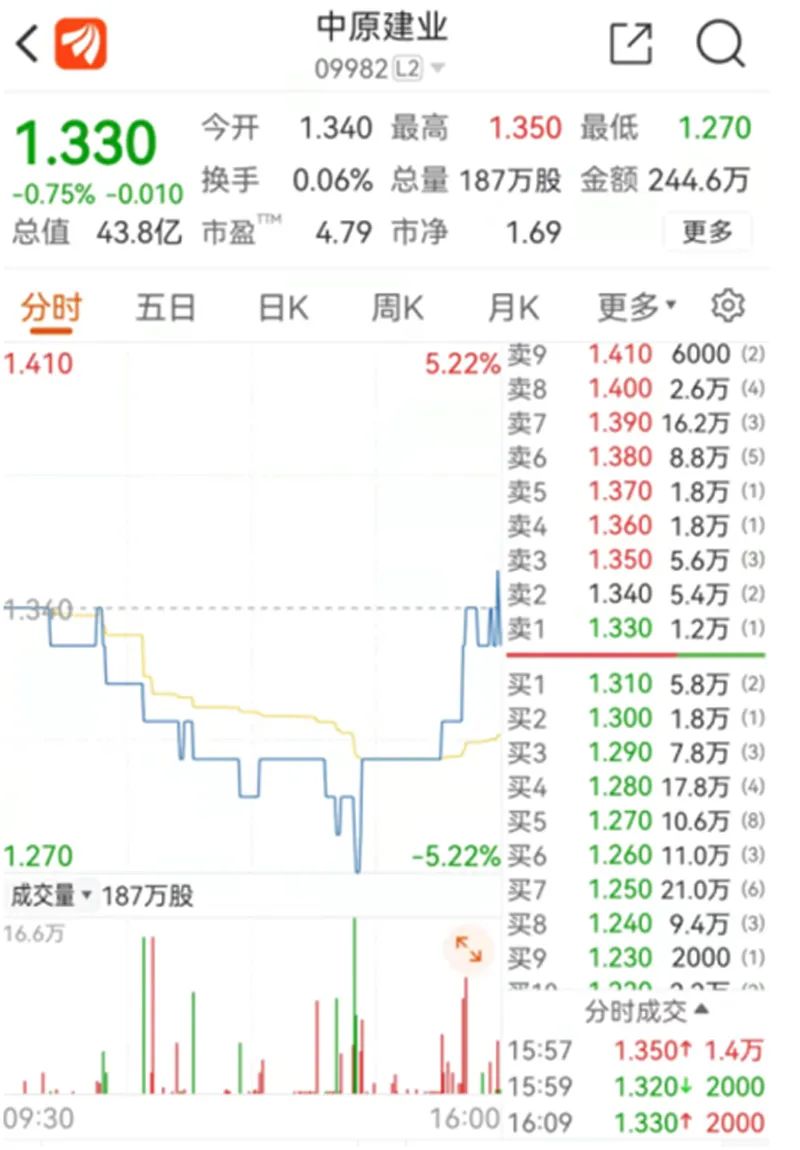800x1150 pixels.
Task: Open the search magnifier
Action: pos(720,44)
